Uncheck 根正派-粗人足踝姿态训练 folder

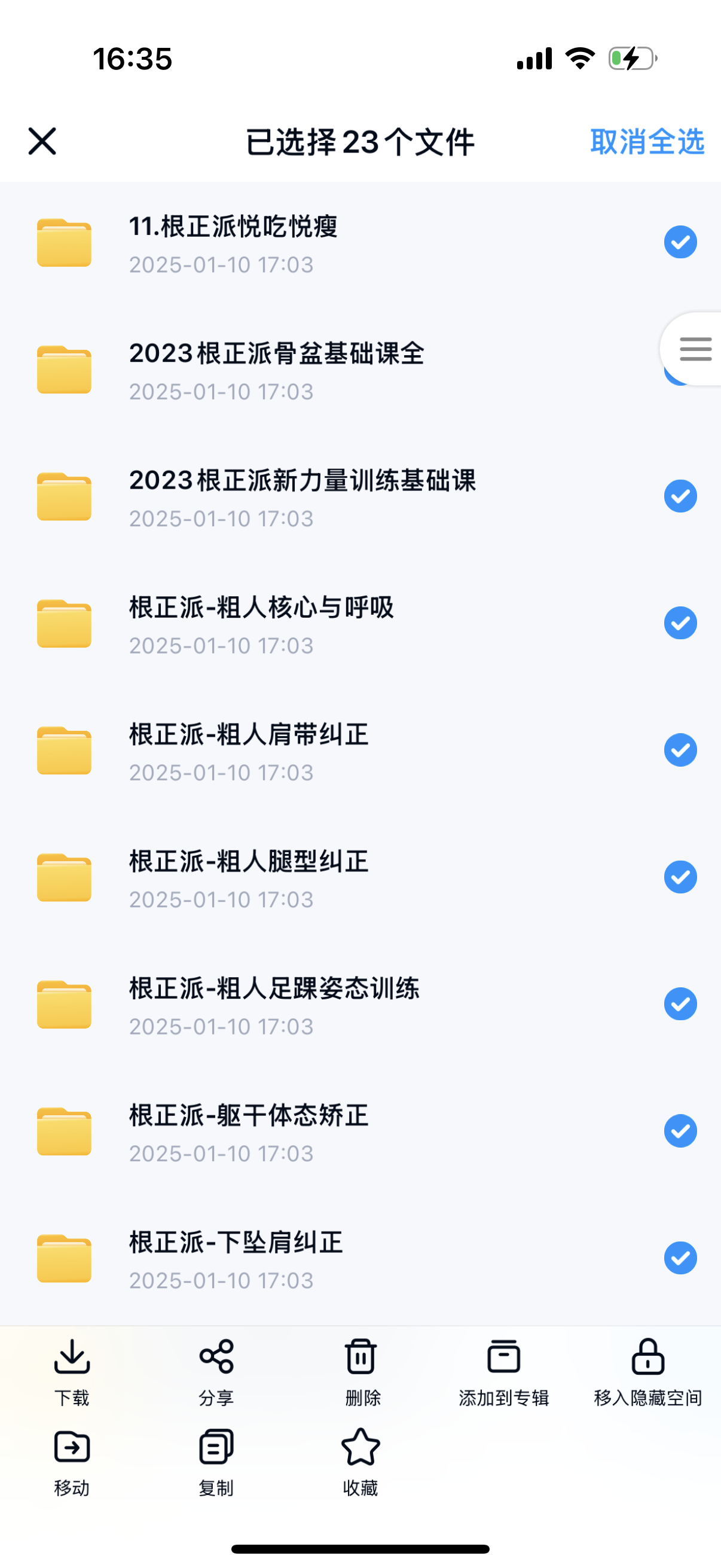[x=680, y=1004]
